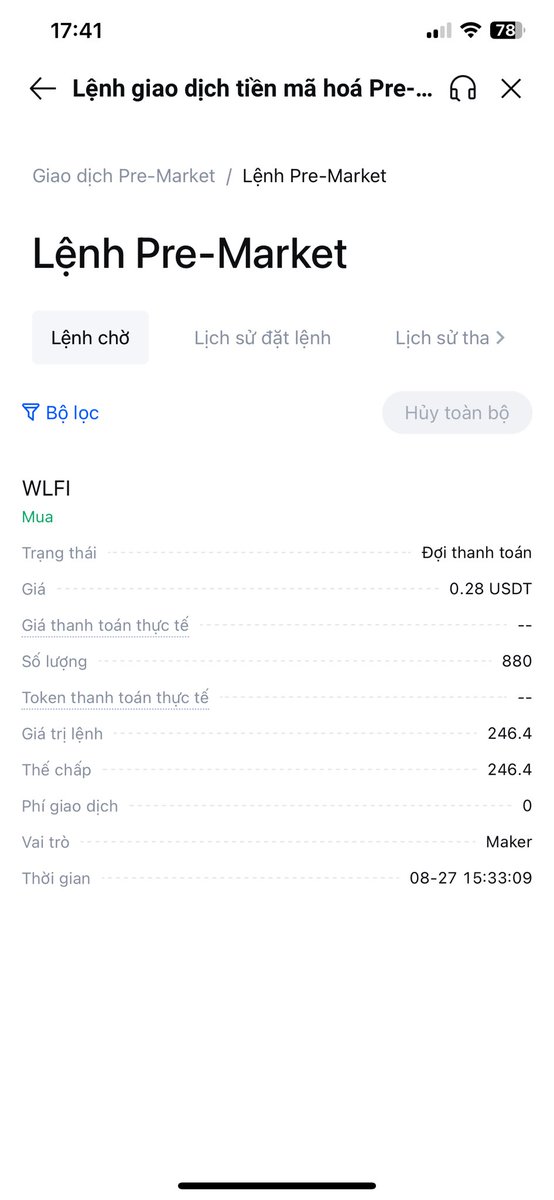Select the Lệnh chờ tab
This screenshot has width=554, height=1200.
click(x=90, y=338)
